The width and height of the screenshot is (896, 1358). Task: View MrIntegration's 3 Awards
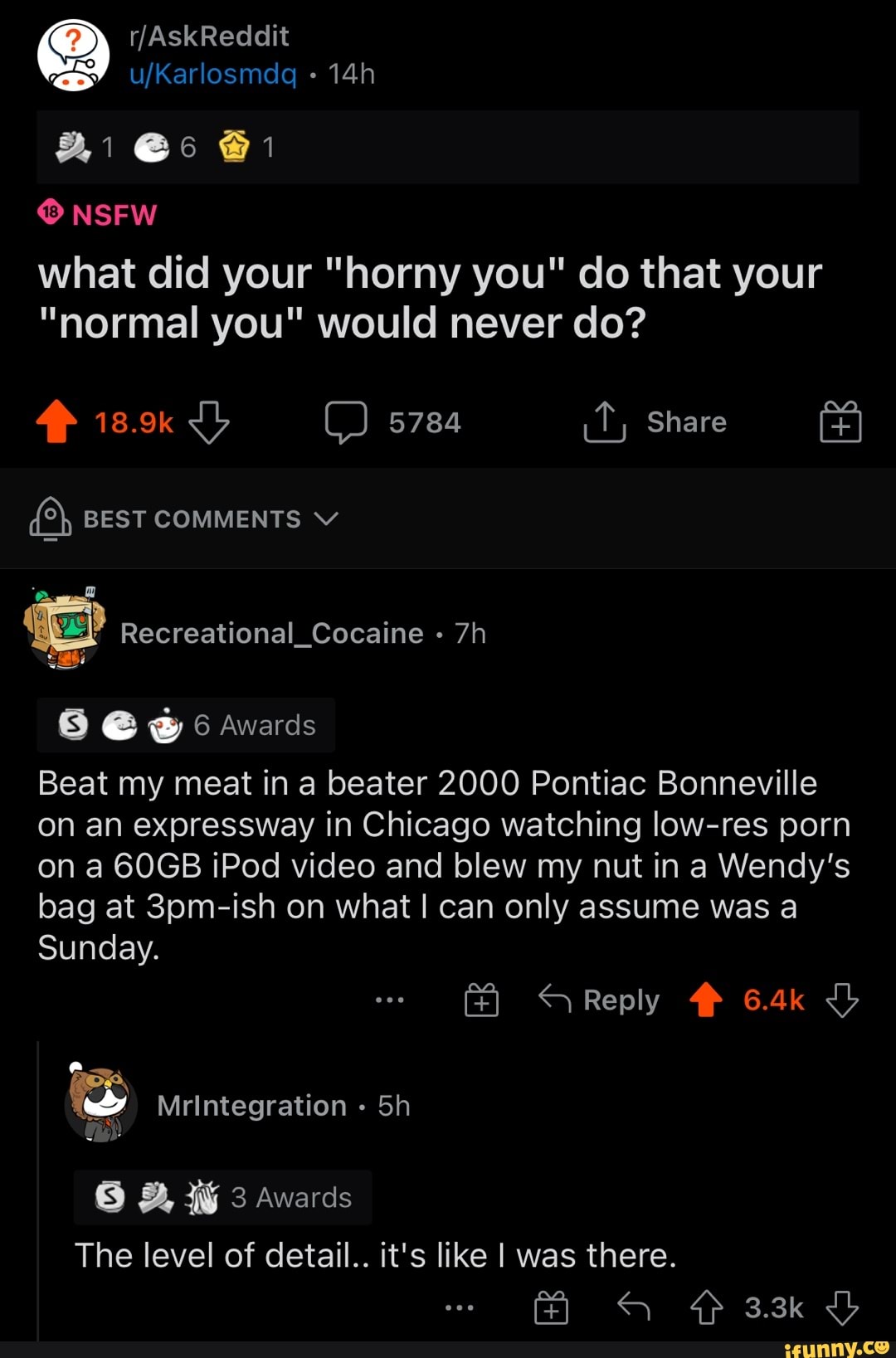pyautogui.click(x=223, y=1197)
